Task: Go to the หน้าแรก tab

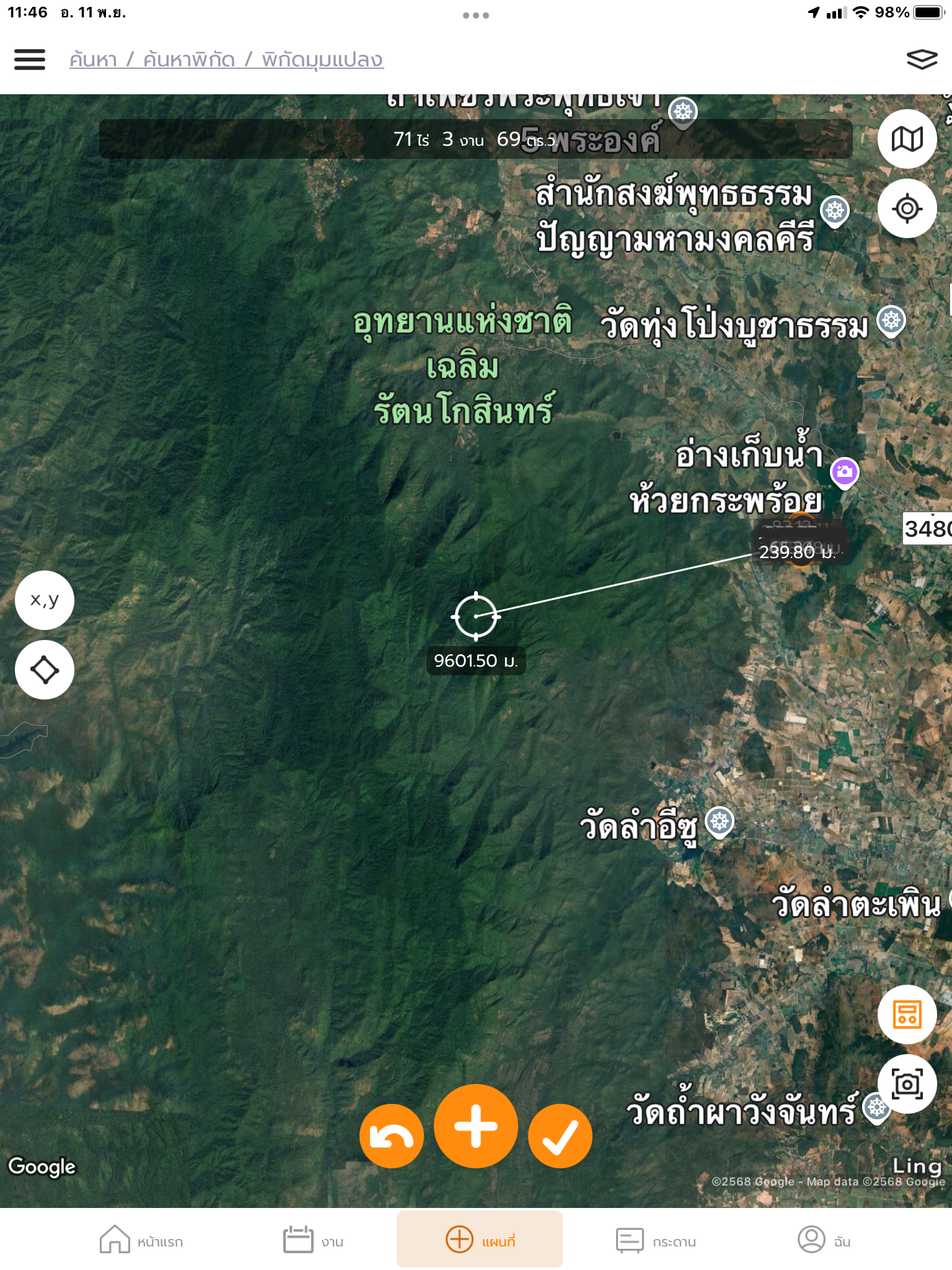Action: click(x=141, y=1240)
